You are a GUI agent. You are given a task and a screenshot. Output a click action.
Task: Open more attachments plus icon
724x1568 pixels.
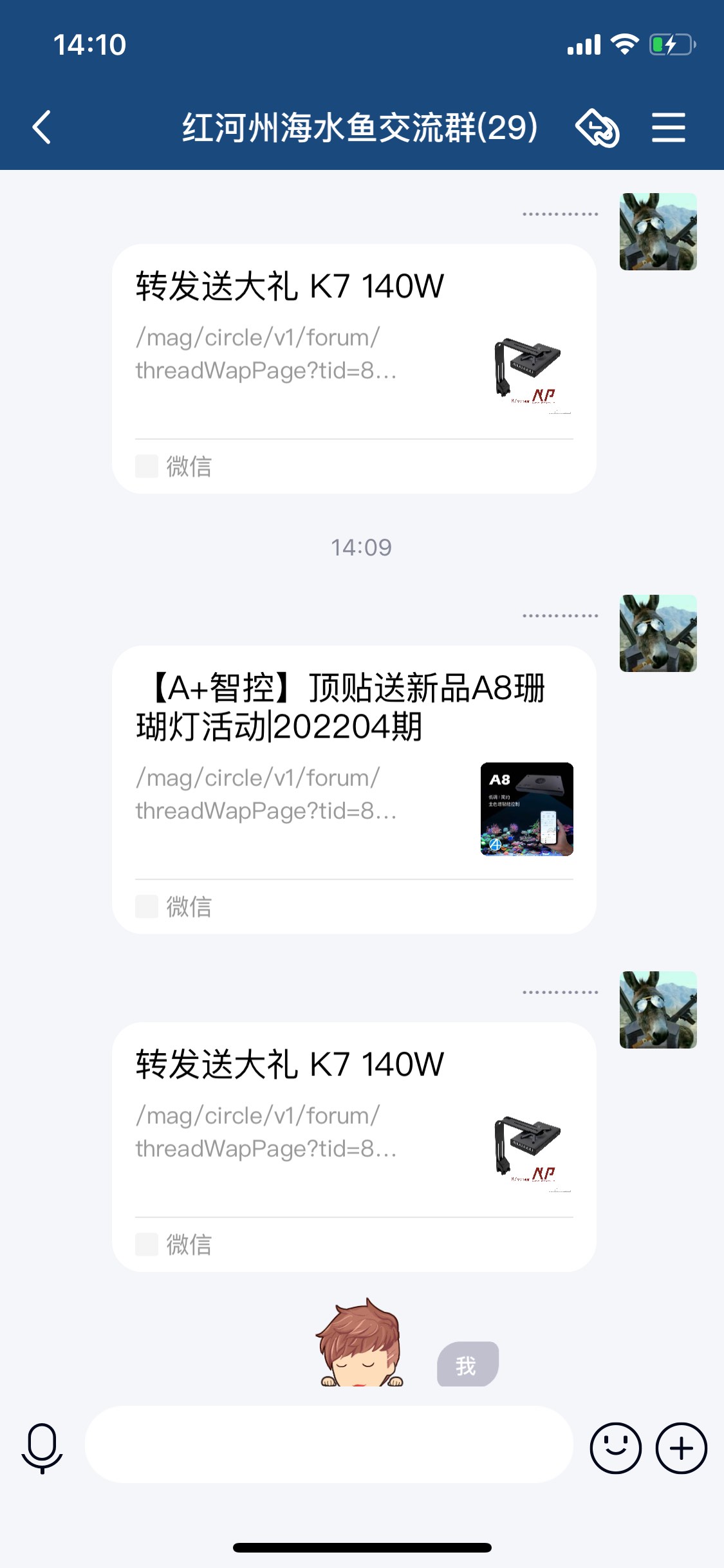[x=681, y=1448]
